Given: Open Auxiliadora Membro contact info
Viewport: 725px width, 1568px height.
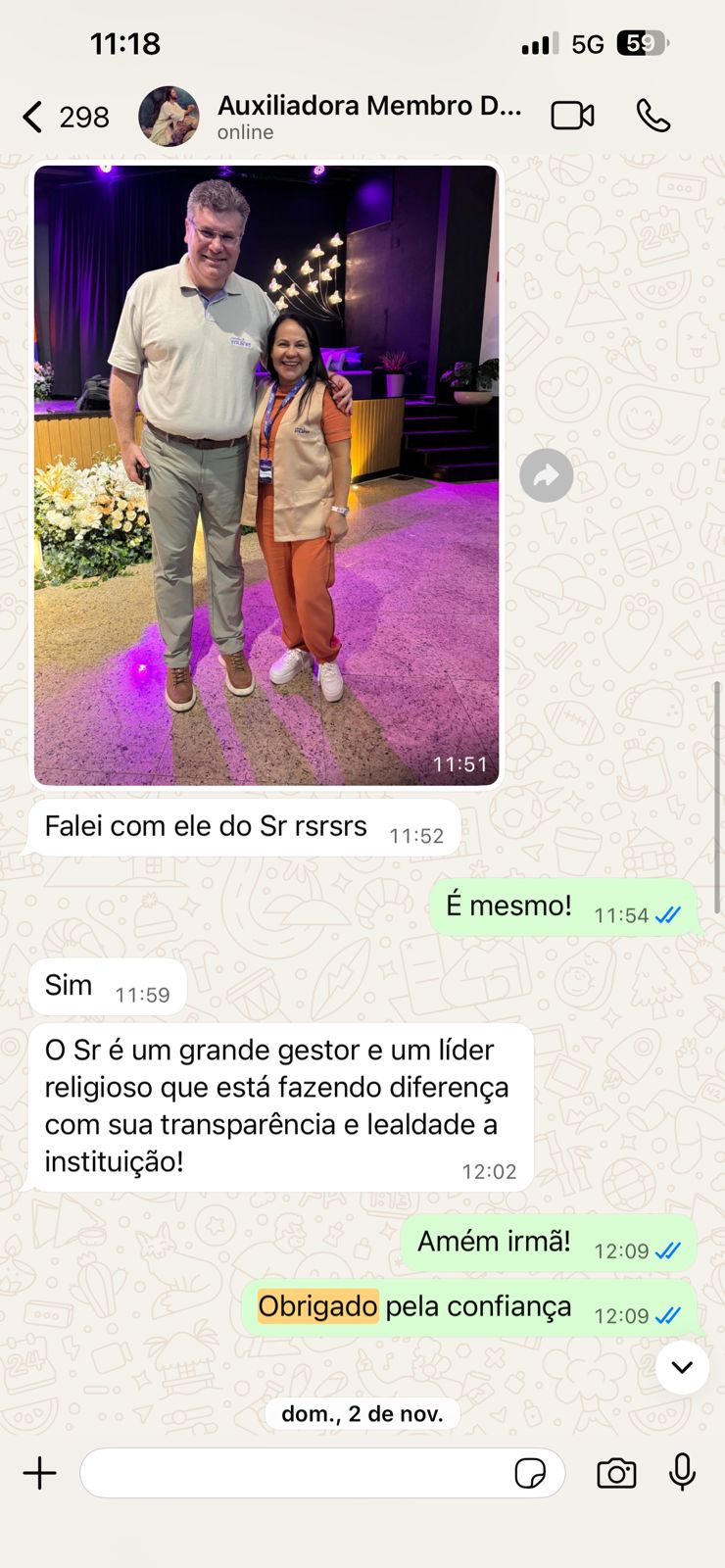Looking at the screenshot, I should point(368,116).
